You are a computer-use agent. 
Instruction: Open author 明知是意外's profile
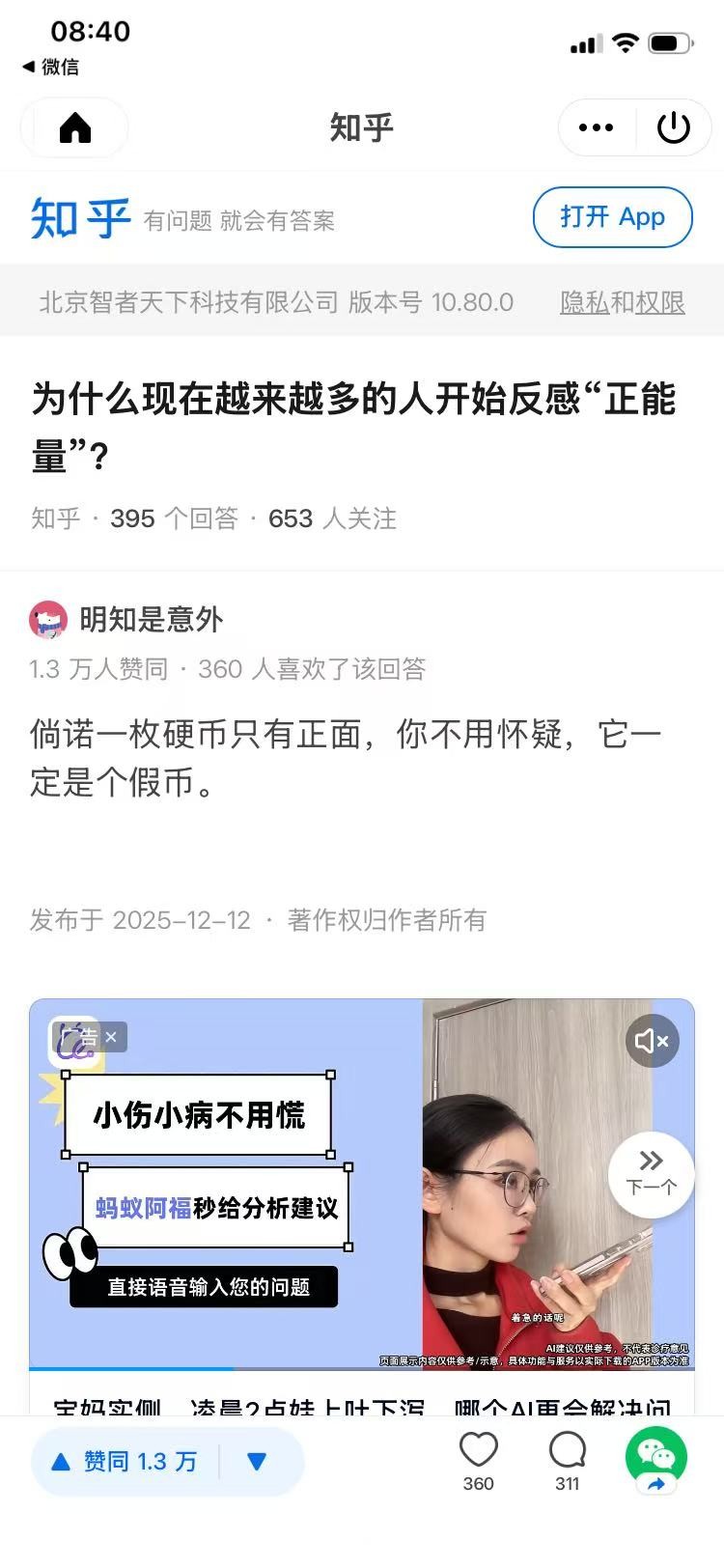(151, 619)
